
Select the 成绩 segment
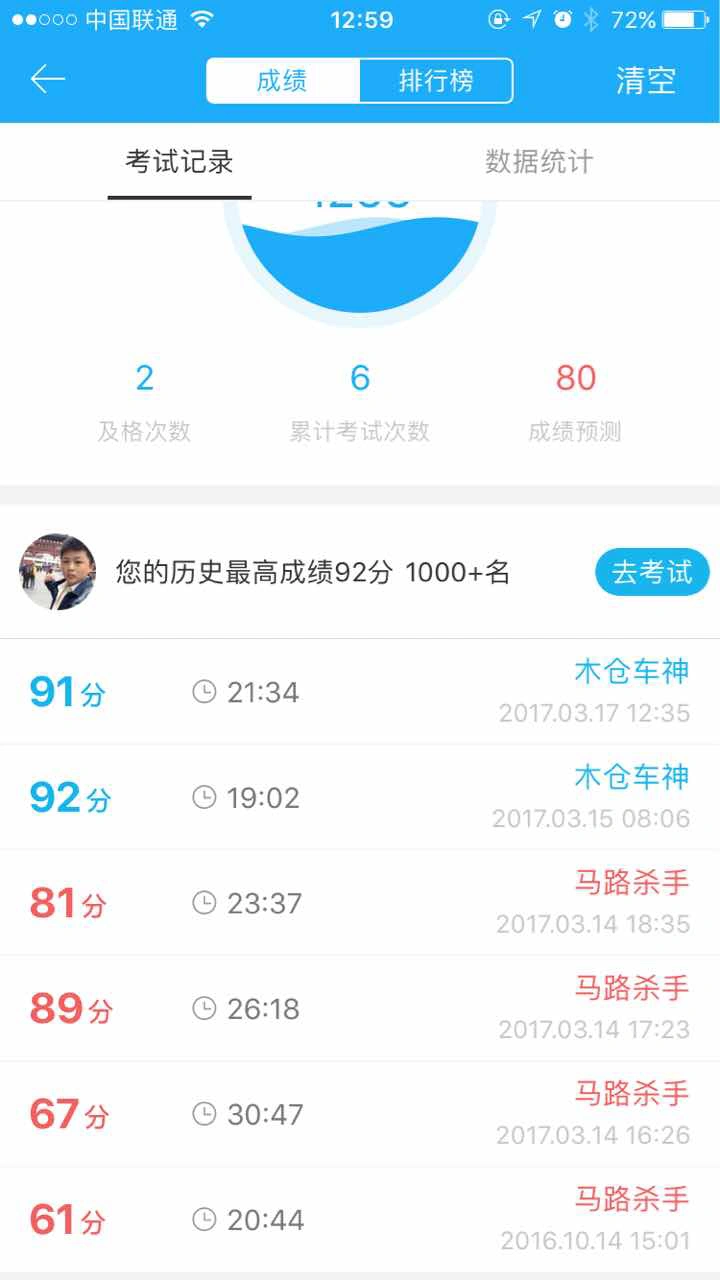pyautogui.click(x=282, y=81)
